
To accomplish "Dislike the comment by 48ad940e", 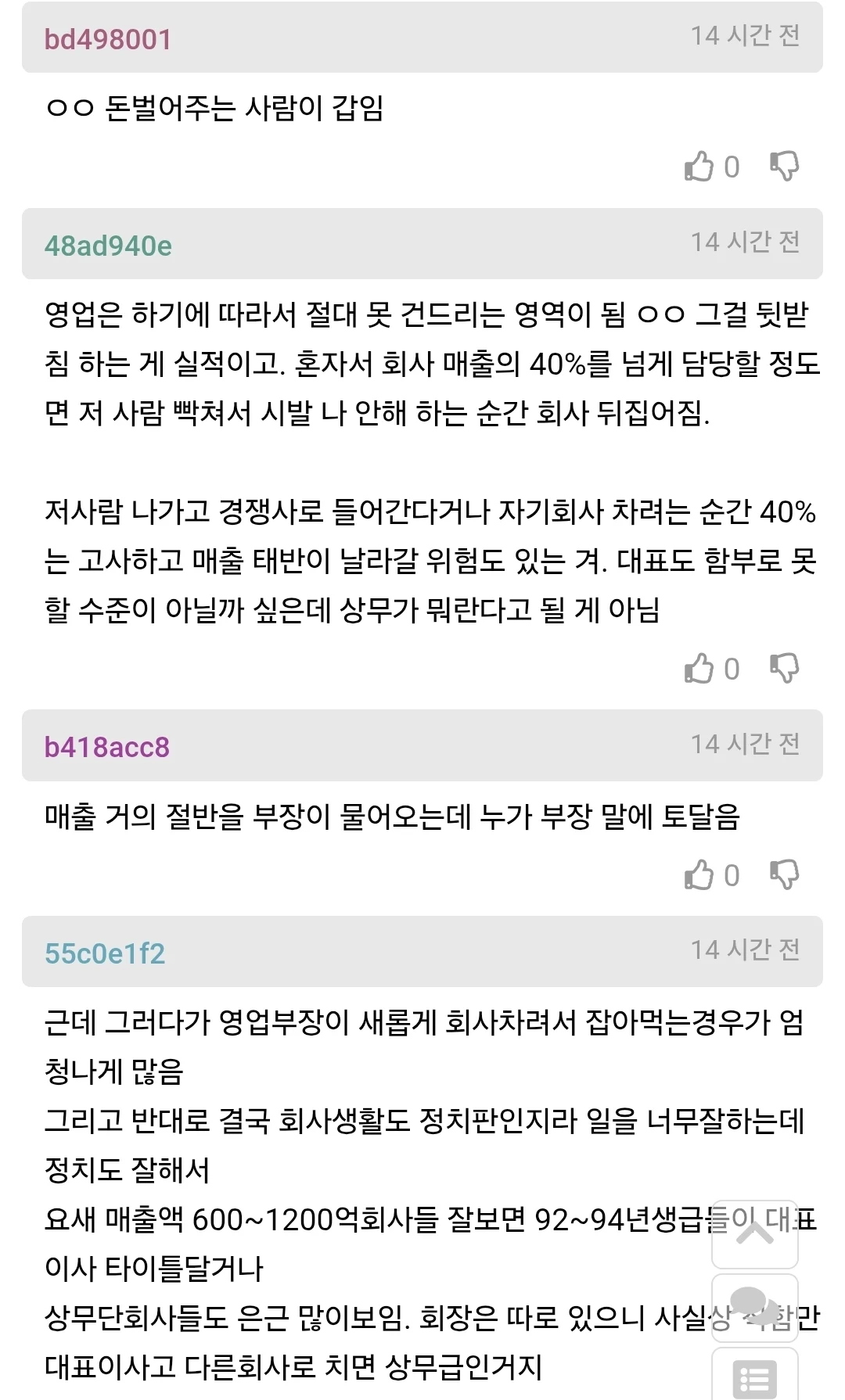I will (x=784, y=669).
